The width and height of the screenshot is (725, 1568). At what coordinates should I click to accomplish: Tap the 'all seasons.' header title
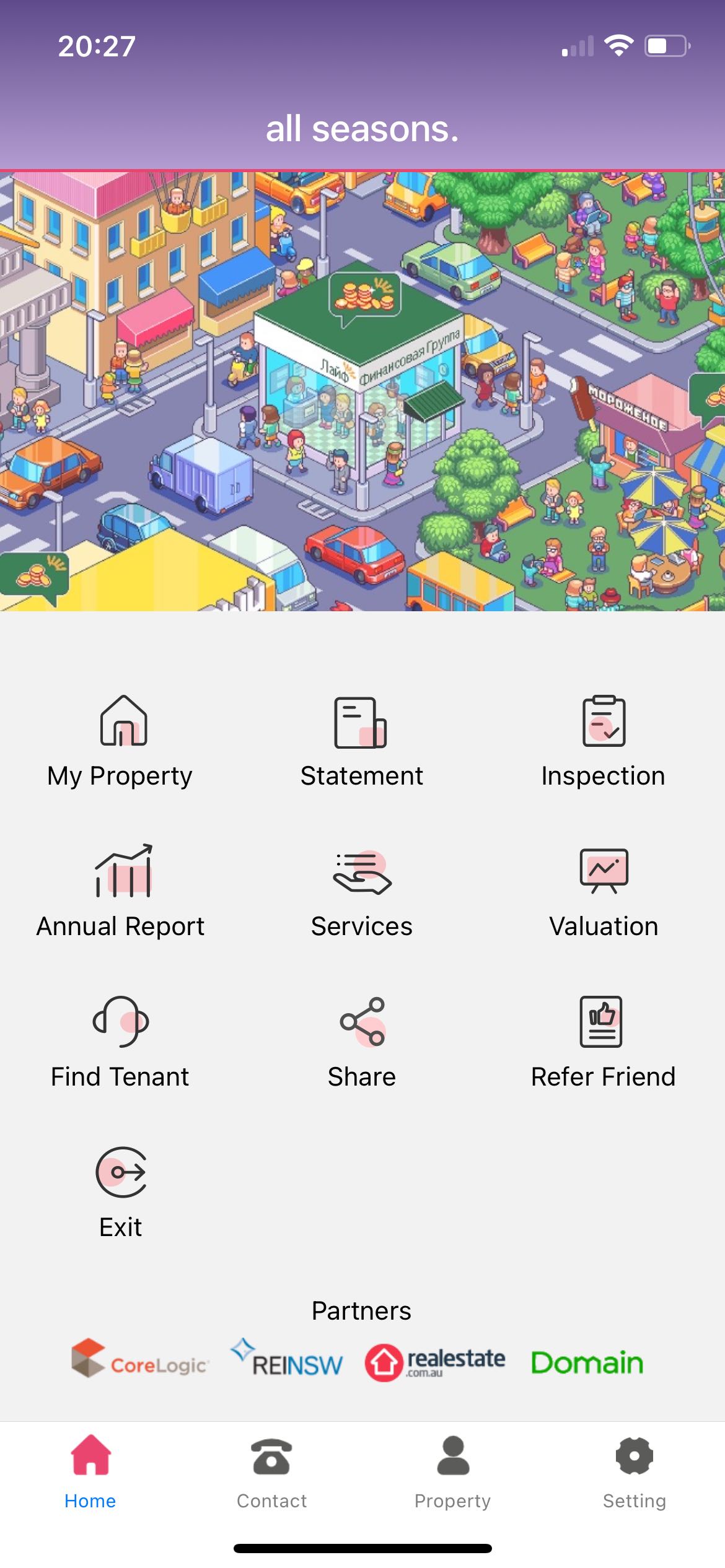362,129
